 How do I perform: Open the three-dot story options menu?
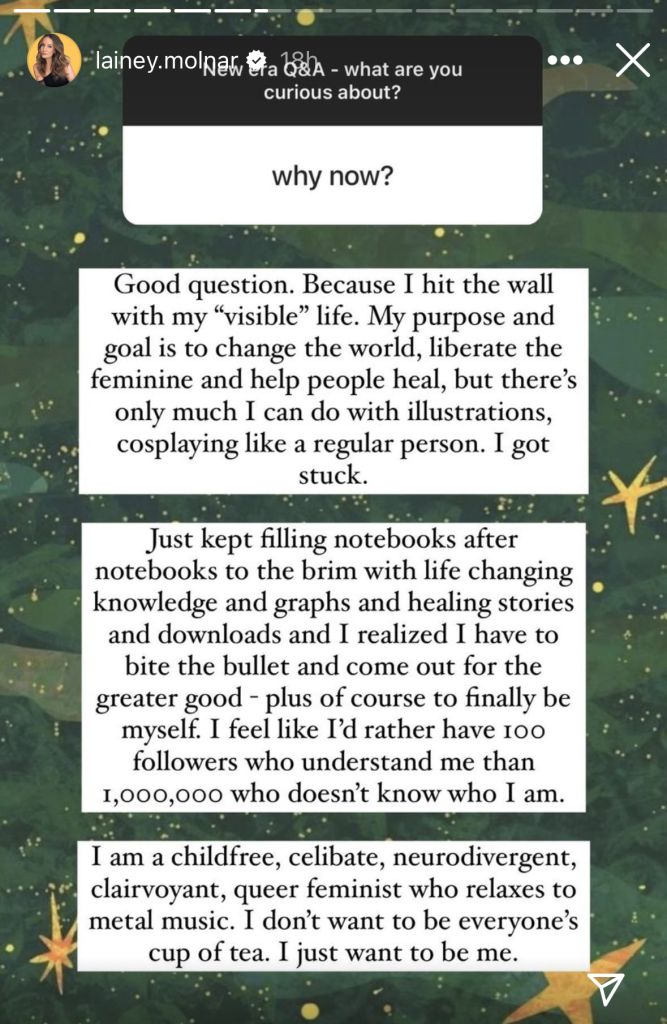pos(565,61)
